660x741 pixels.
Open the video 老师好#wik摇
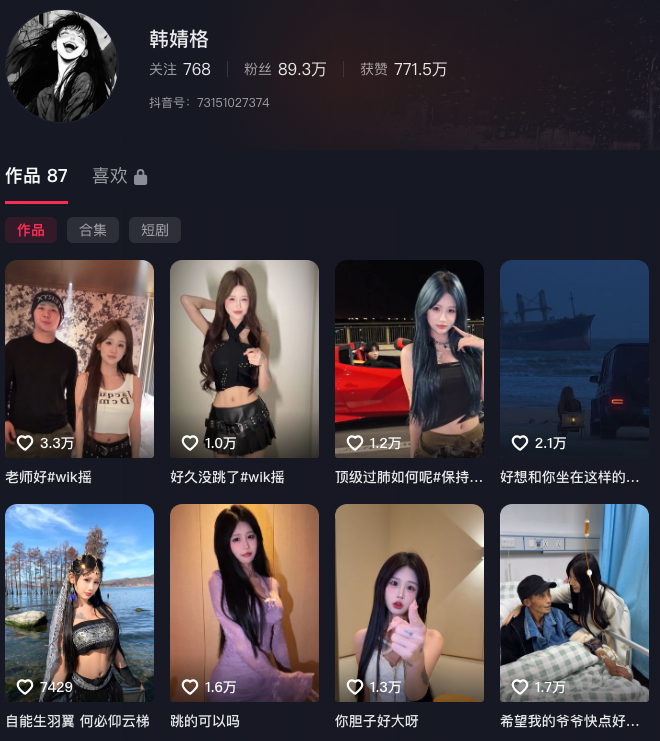pos(80,359)
